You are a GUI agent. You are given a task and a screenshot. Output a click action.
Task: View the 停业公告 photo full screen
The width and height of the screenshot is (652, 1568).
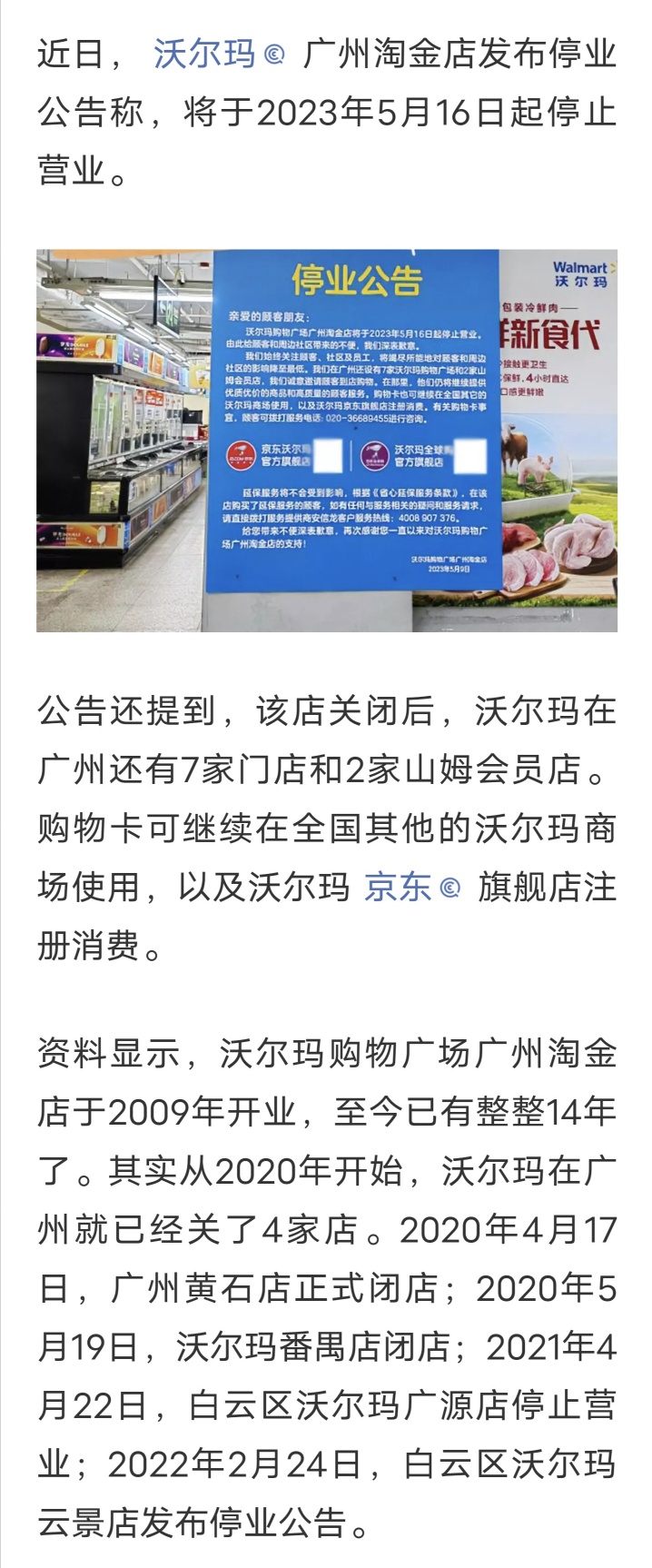pos(327,441)
